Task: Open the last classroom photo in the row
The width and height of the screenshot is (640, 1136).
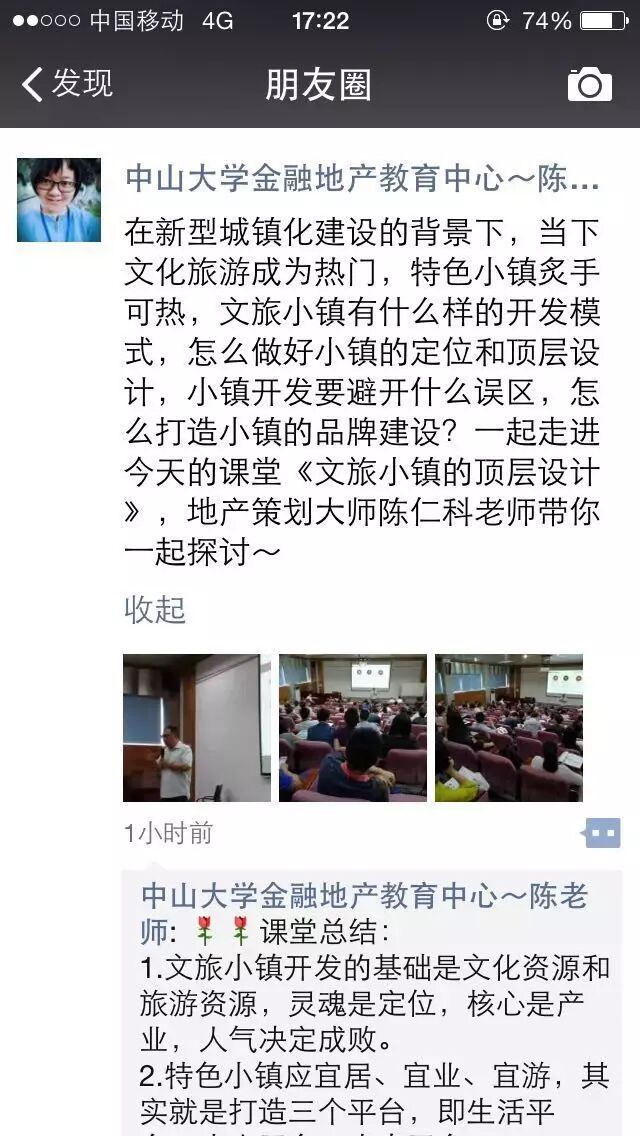Action: click(508, 727)
